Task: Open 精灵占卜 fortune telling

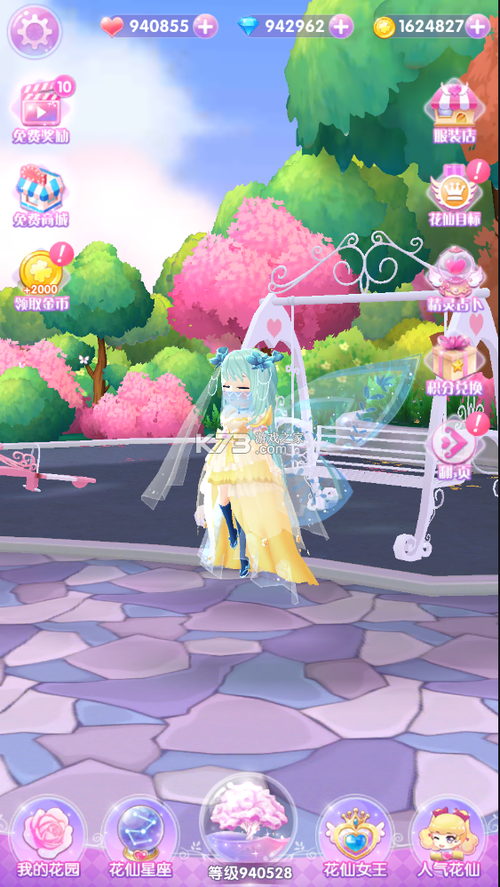Action: (x=455, y=279)
